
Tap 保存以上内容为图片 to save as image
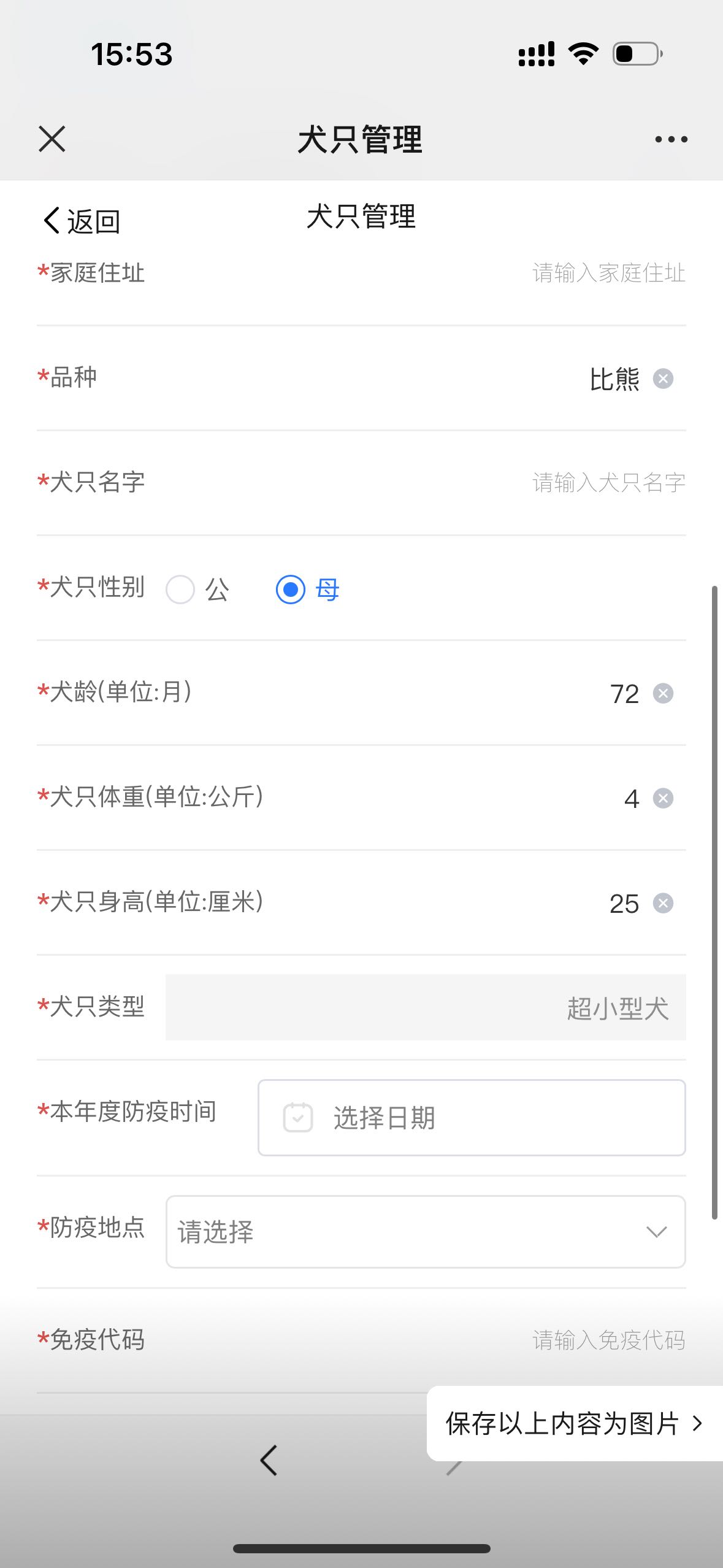coord(575,1423)
